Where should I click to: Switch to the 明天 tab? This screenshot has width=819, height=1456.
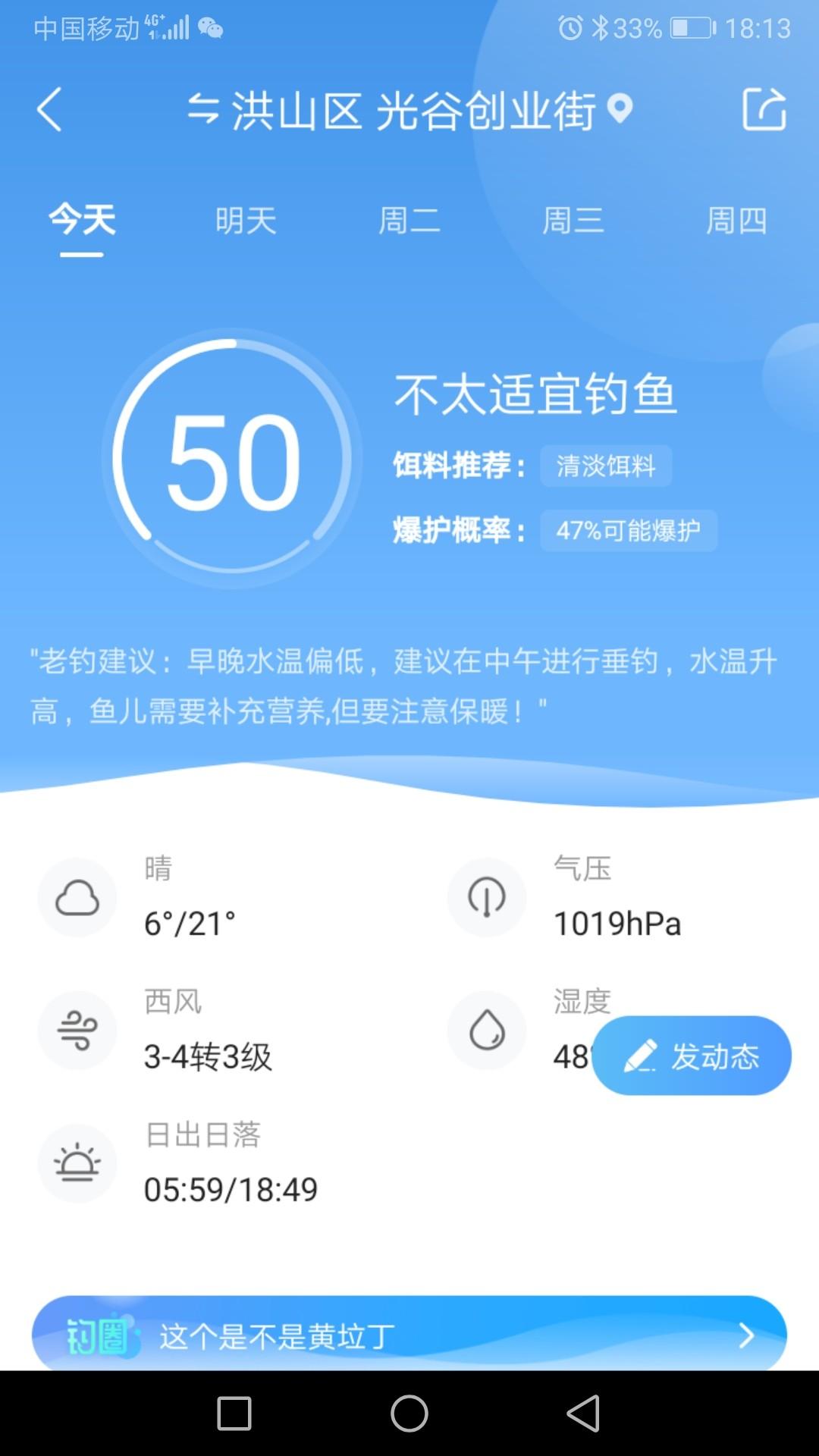(246, 221)
